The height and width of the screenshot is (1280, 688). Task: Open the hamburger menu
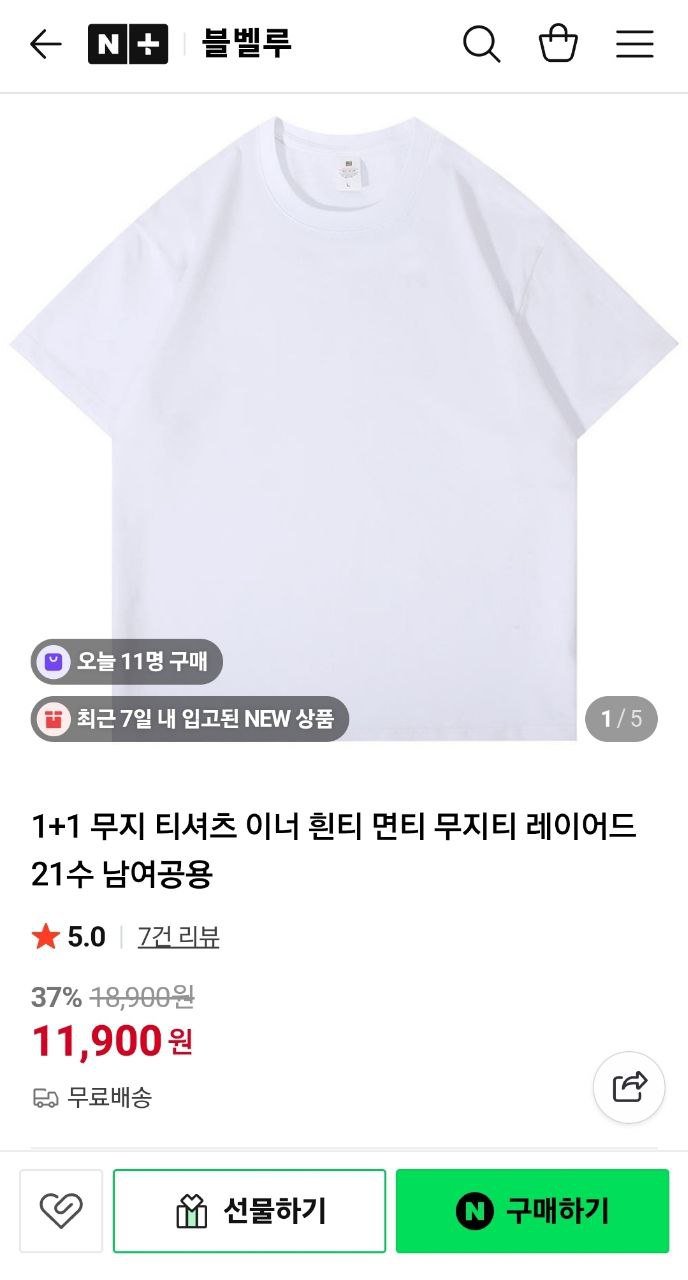coord(634,44)
